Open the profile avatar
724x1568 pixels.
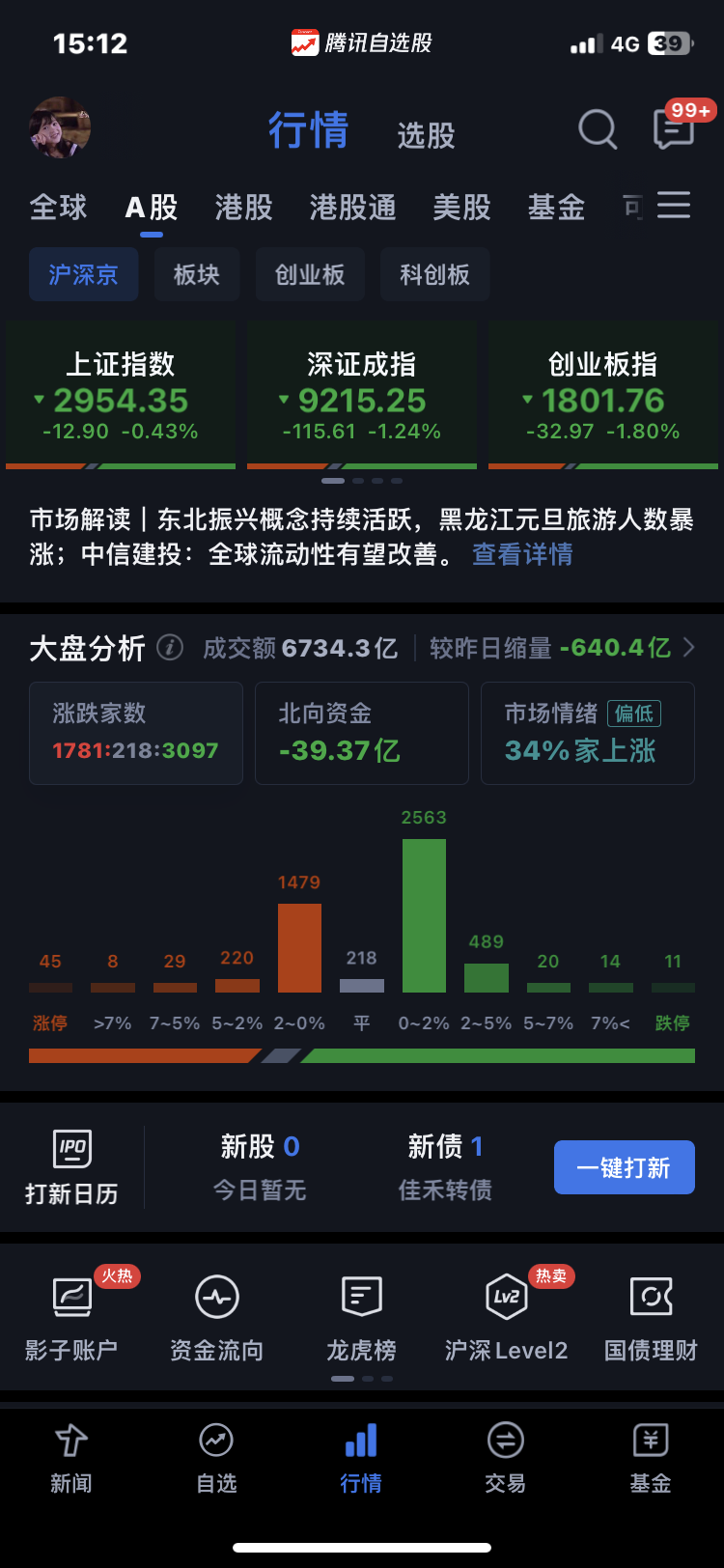[60, 127]
